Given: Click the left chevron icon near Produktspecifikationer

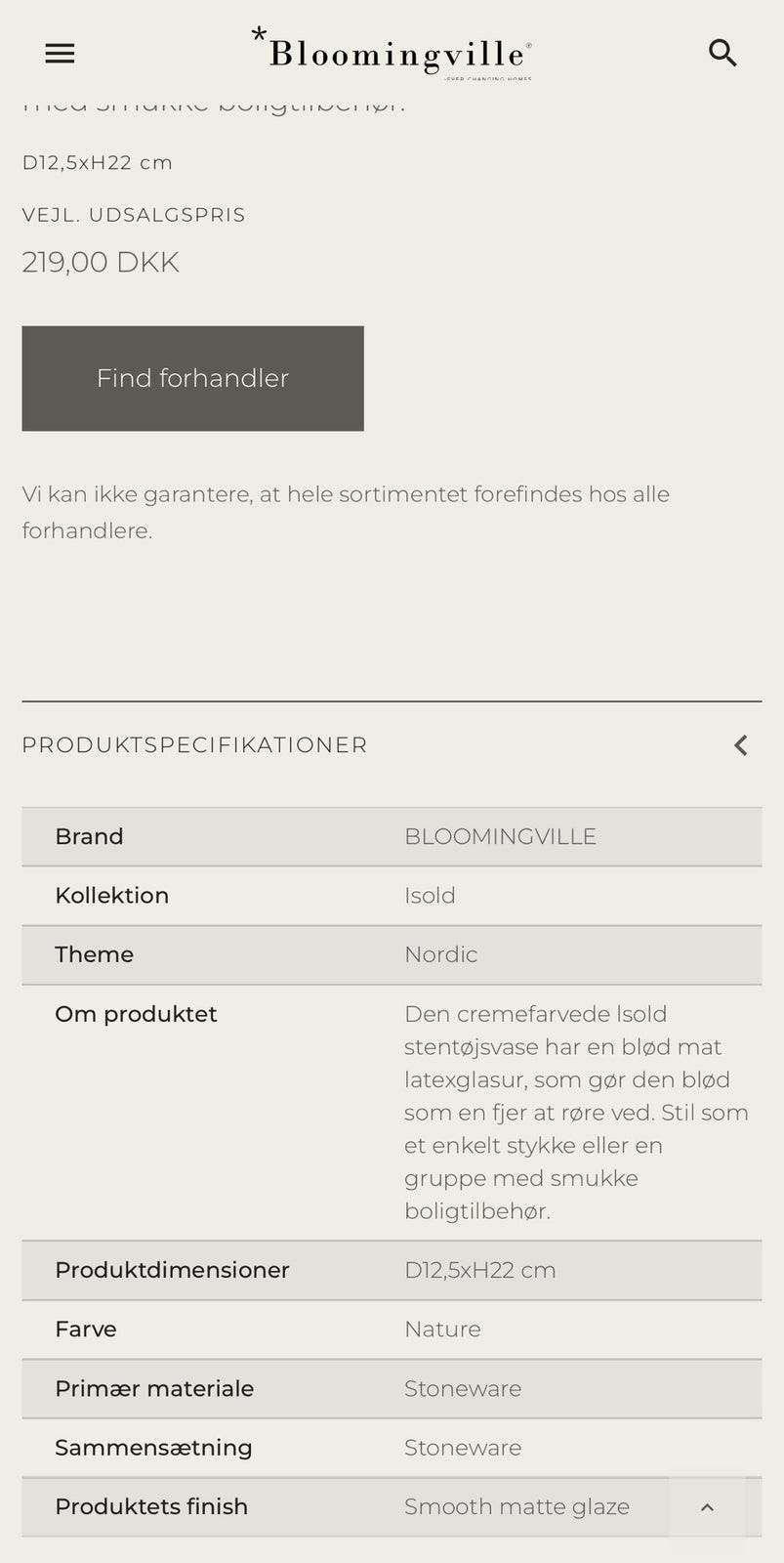Looking at the screenshot, I should tap(740, 744).
